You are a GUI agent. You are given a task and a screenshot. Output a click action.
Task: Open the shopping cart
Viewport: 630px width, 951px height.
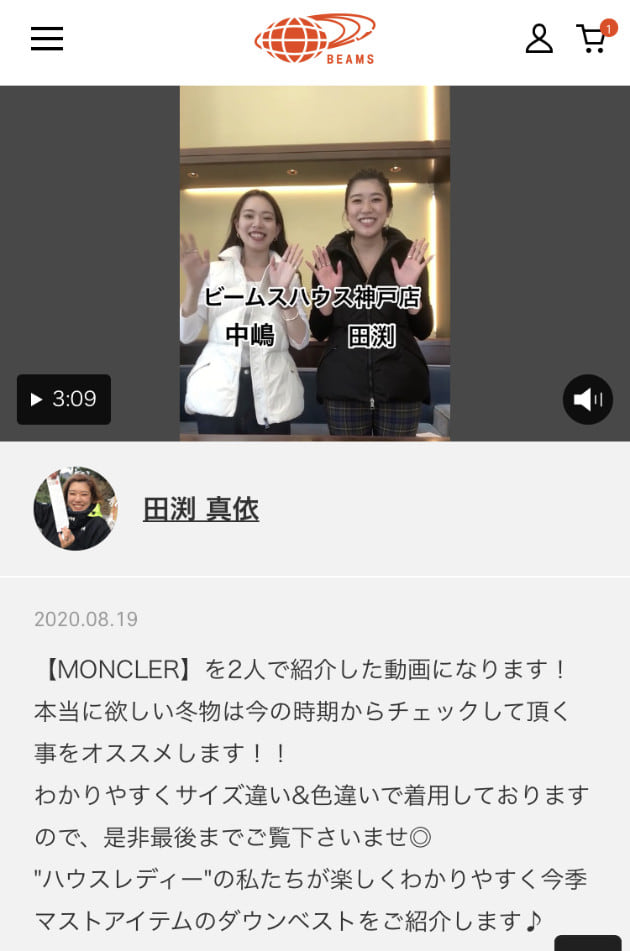point(592,39)
